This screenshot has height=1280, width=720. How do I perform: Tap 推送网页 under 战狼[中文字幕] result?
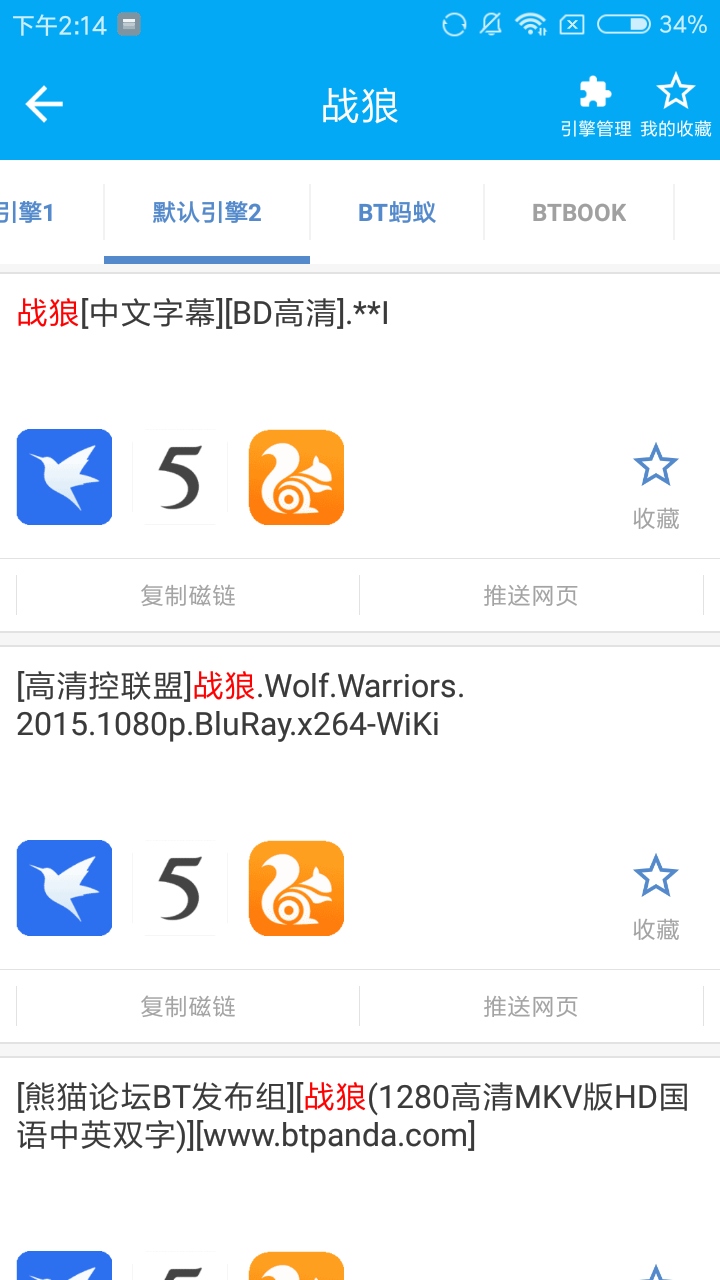[x=531, y=596]
